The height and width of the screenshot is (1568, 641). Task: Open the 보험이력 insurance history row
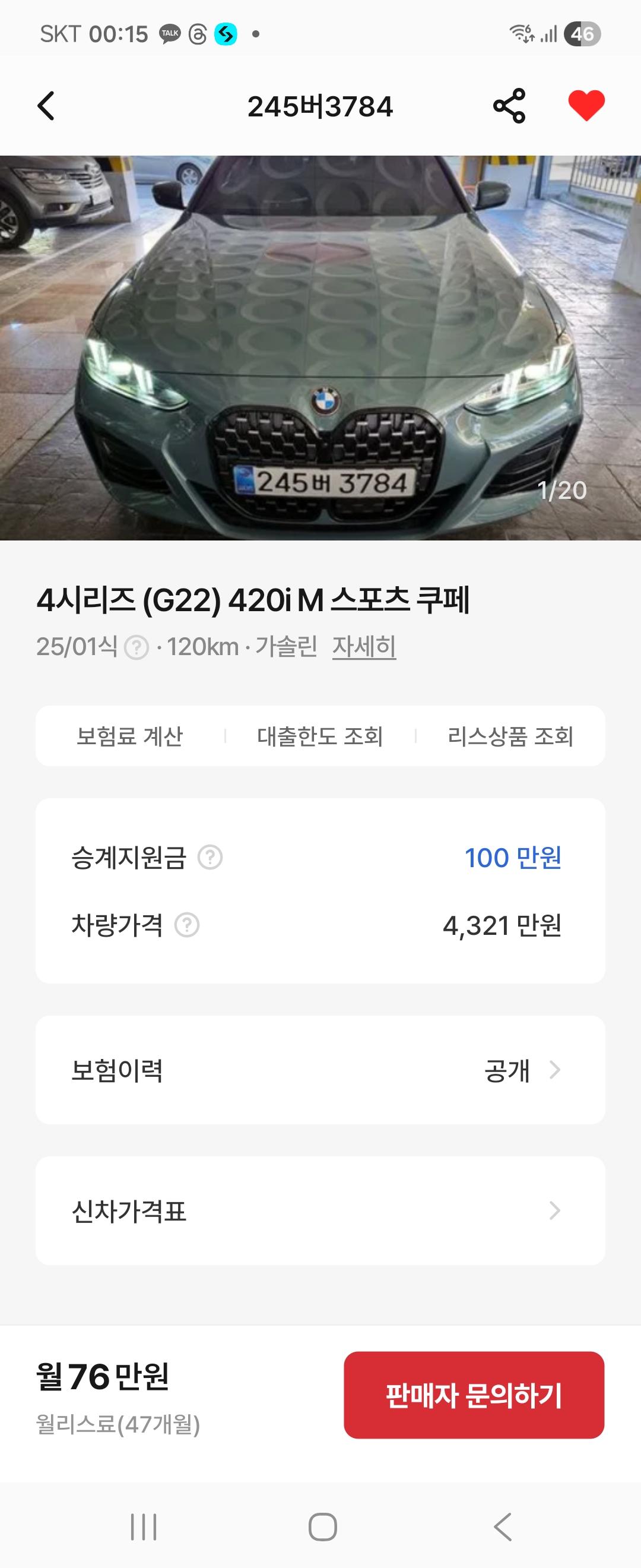coord(320,1070)
